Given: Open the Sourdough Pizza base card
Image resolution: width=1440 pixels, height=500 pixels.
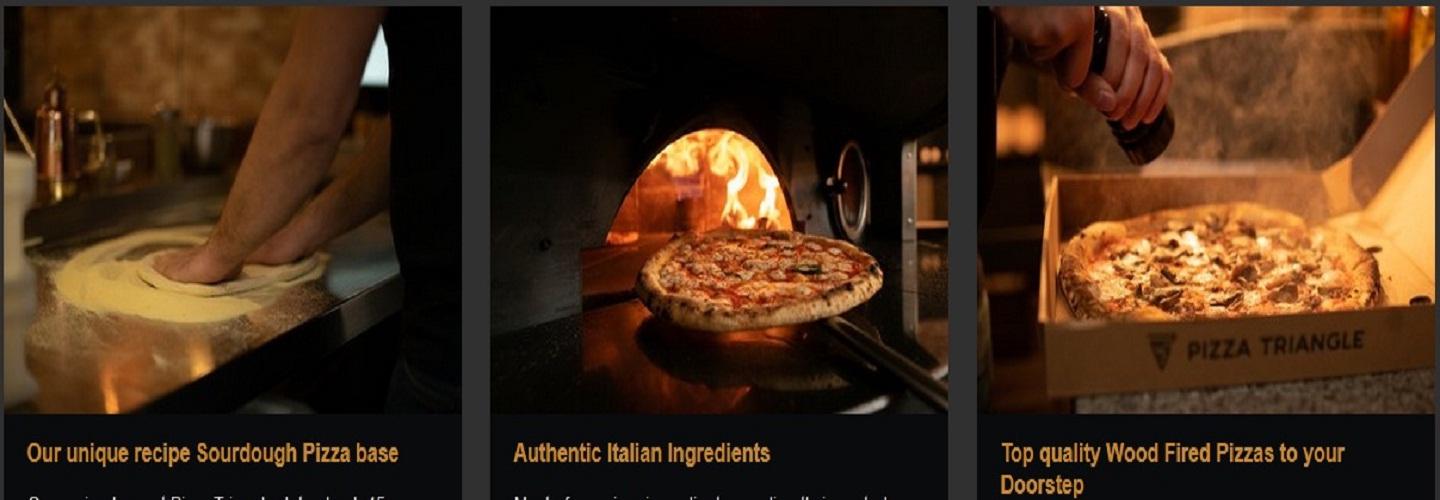Looking at the screenshot, I should (212, 454).
